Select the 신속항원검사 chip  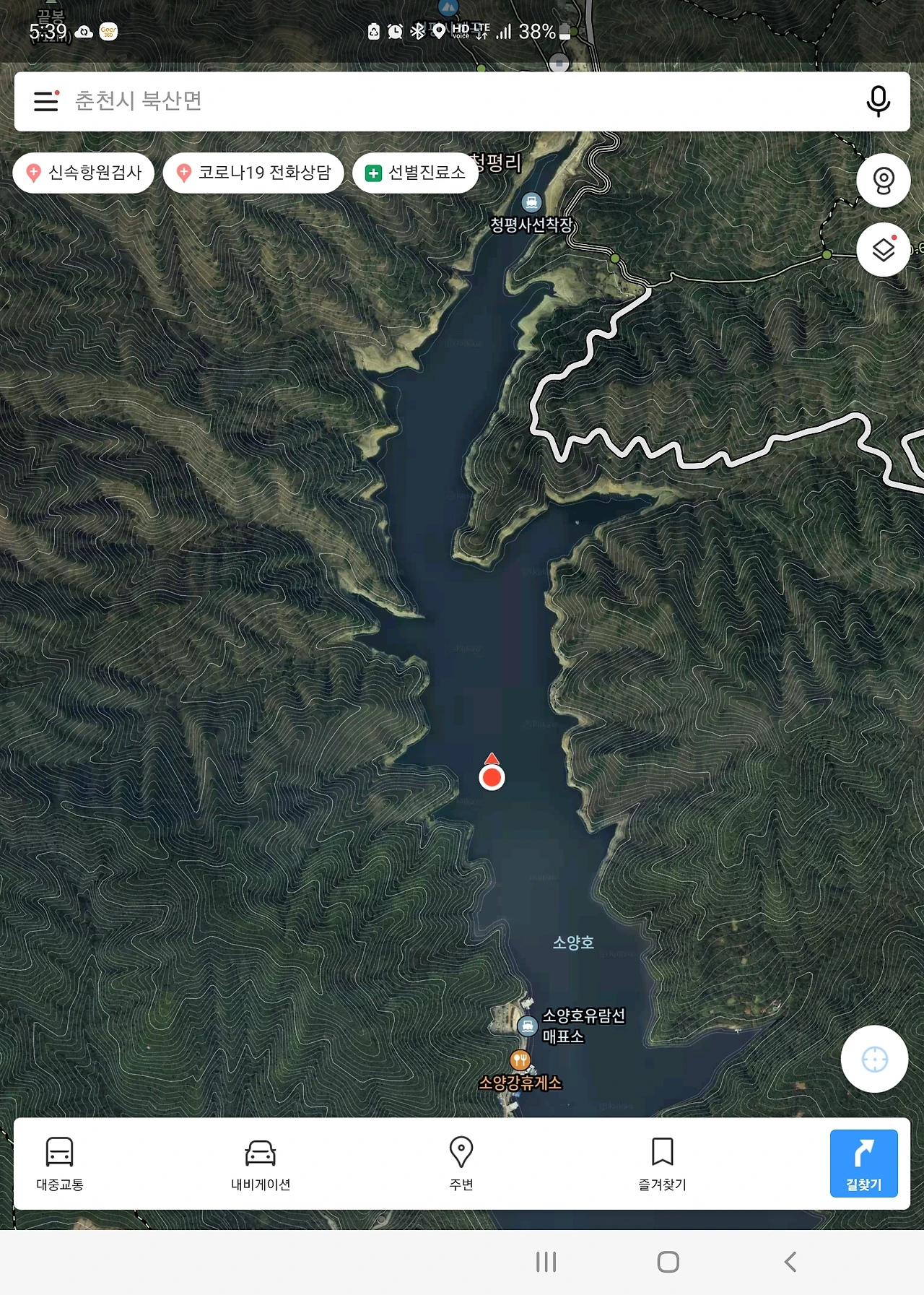tap(84, 173)
